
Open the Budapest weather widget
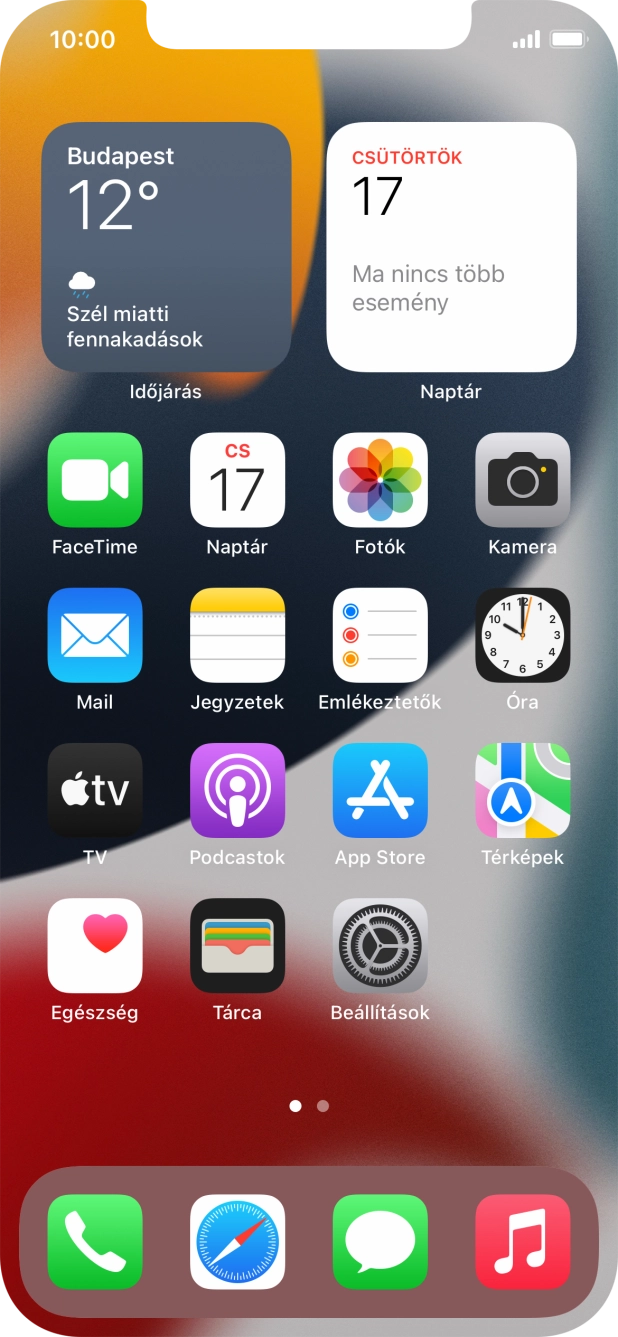pyautogui.click(x=166, y=247)
